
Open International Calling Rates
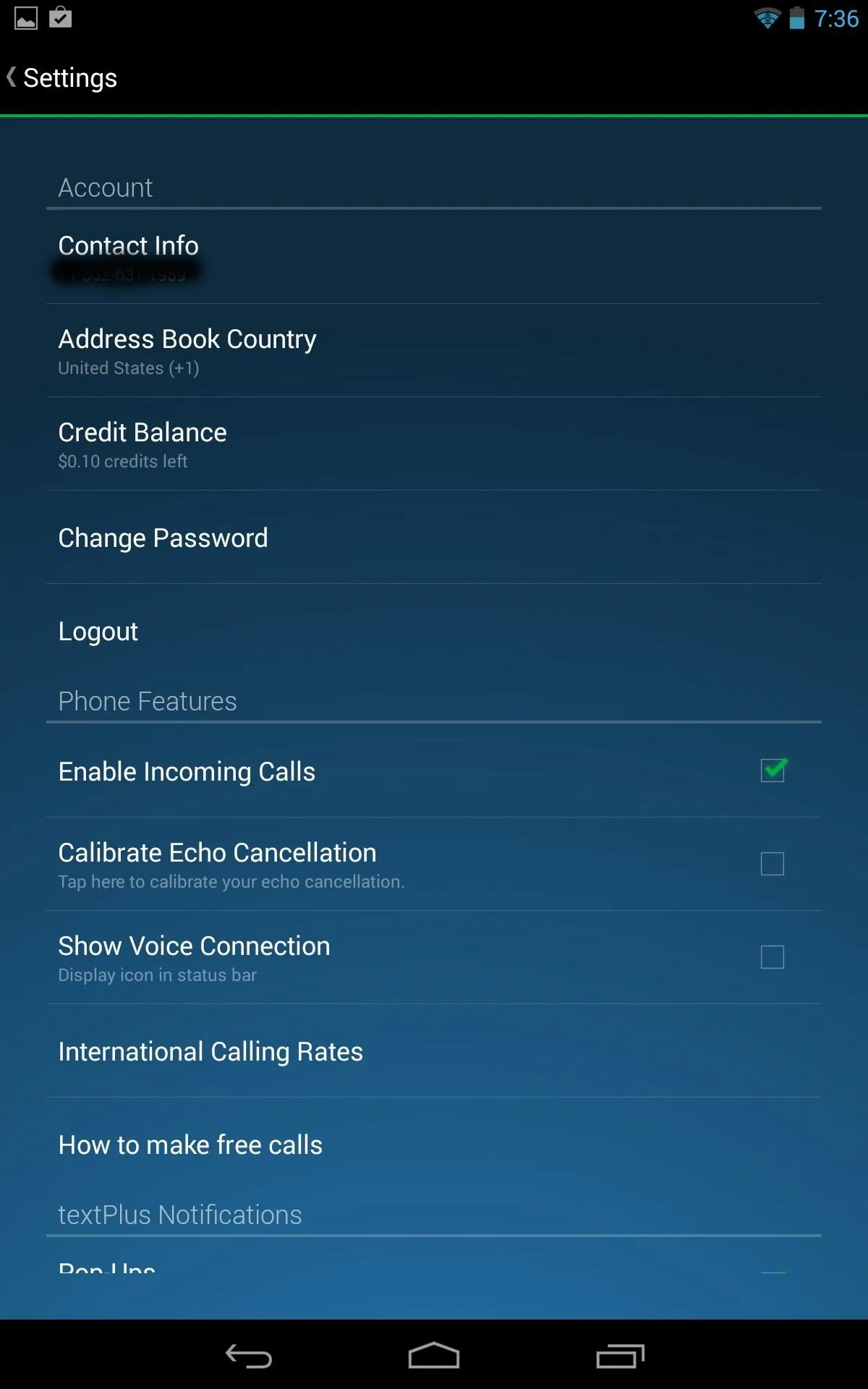click(x=434, y=1050)
